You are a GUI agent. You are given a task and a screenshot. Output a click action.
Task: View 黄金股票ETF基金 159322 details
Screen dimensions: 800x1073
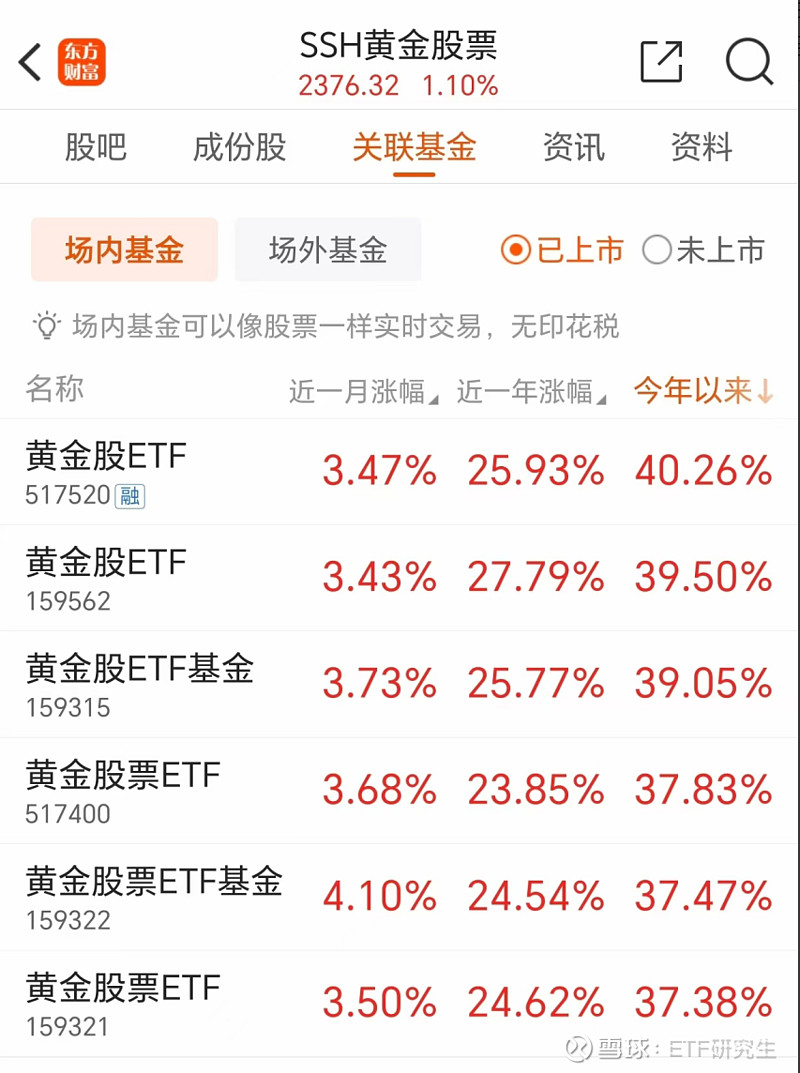click(400, 897)
